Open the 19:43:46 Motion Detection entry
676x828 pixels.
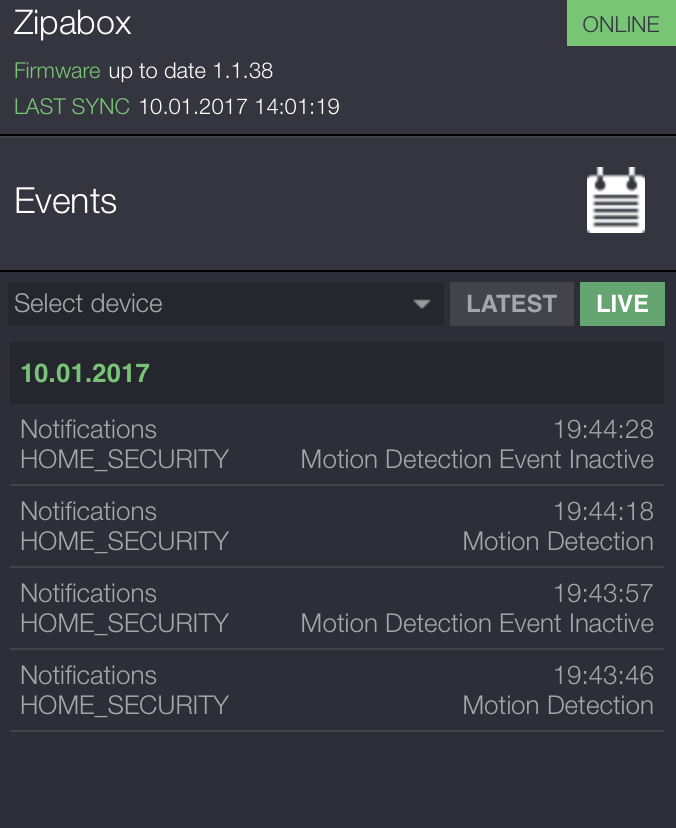click(337, 691)
